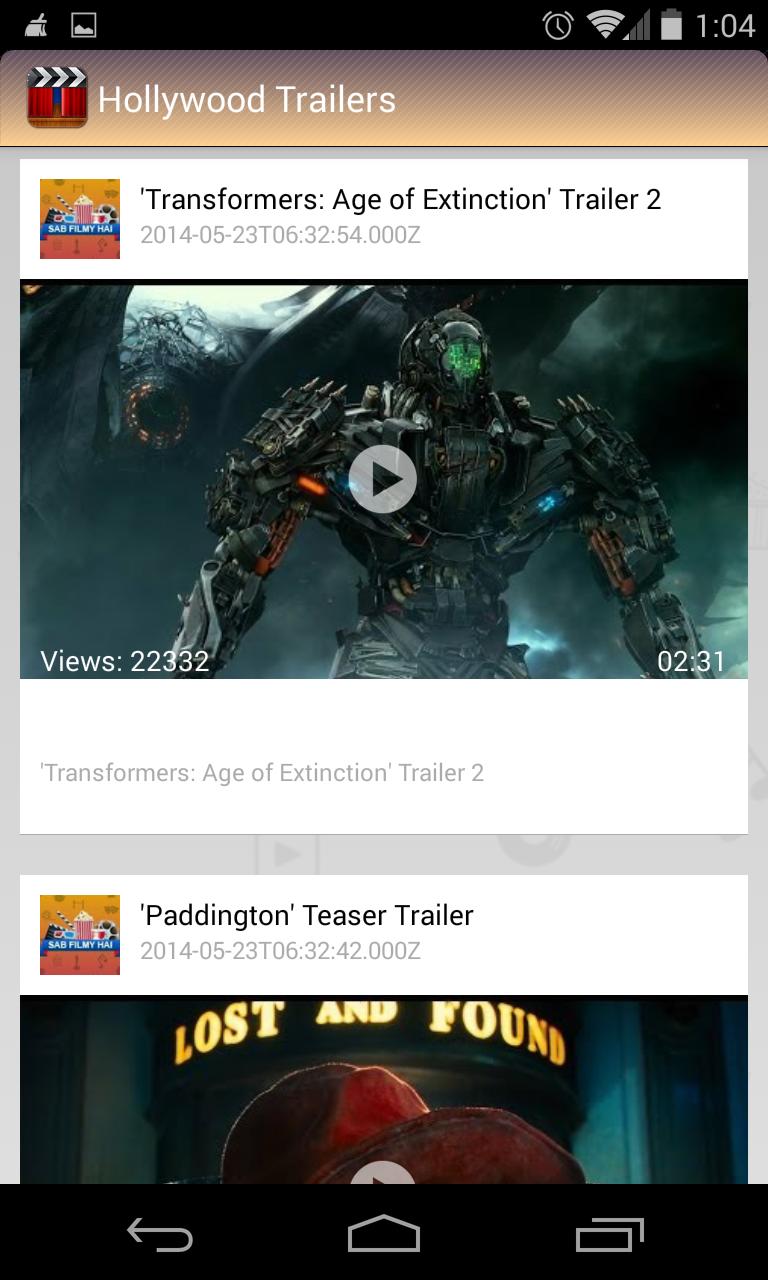Tap the Transformers upload date timestamp
Image resolution: width=768 pixels, height=1280 pixels.
pos(280,236)
